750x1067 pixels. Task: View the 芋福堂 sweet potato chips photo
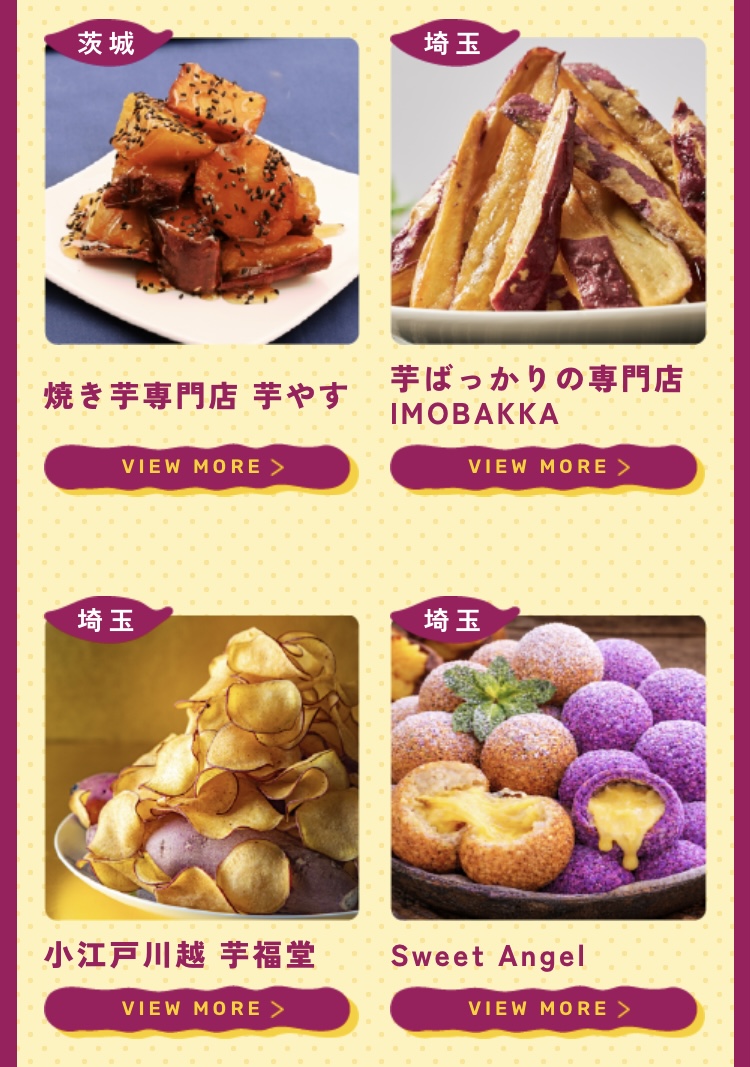[201, 768]
